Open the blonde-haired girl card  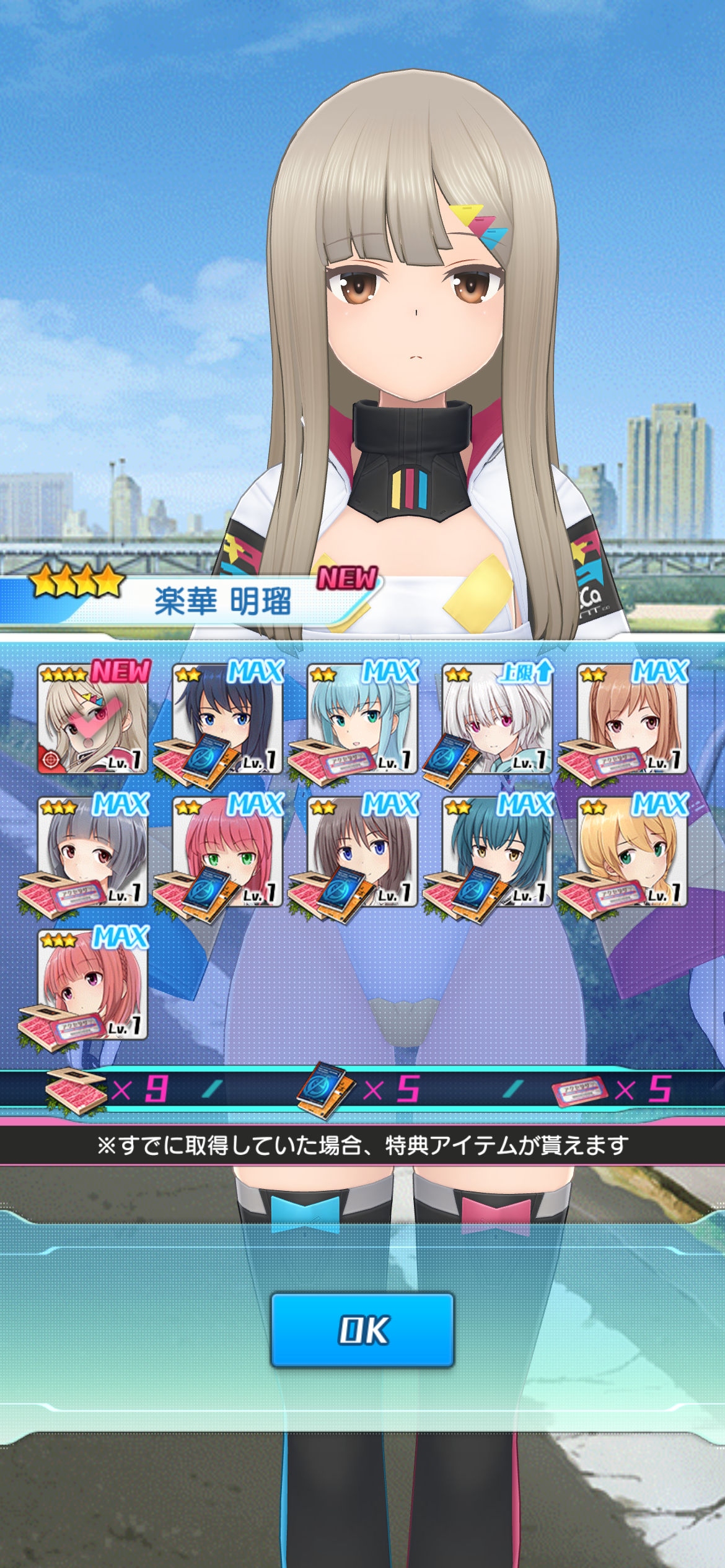click(632, 852)
